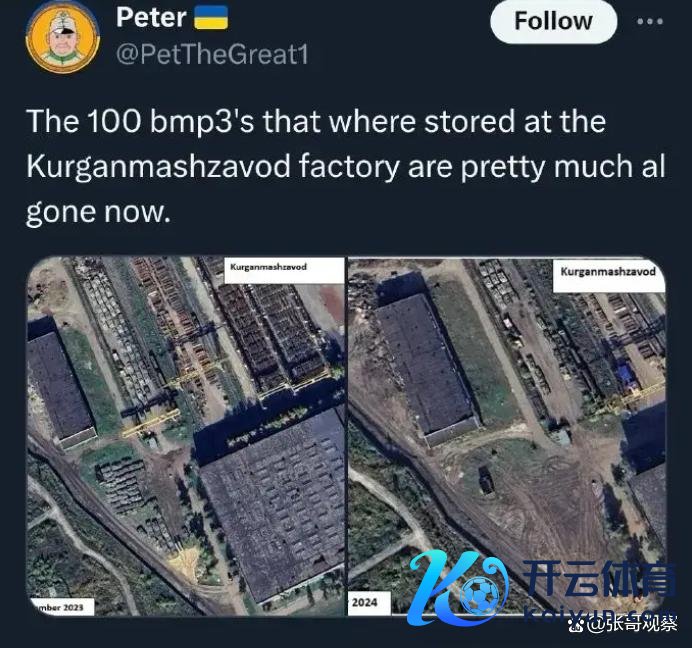Open the @PetTheGreat1 profile handle
692x648 pixels.
pos(212,54)
